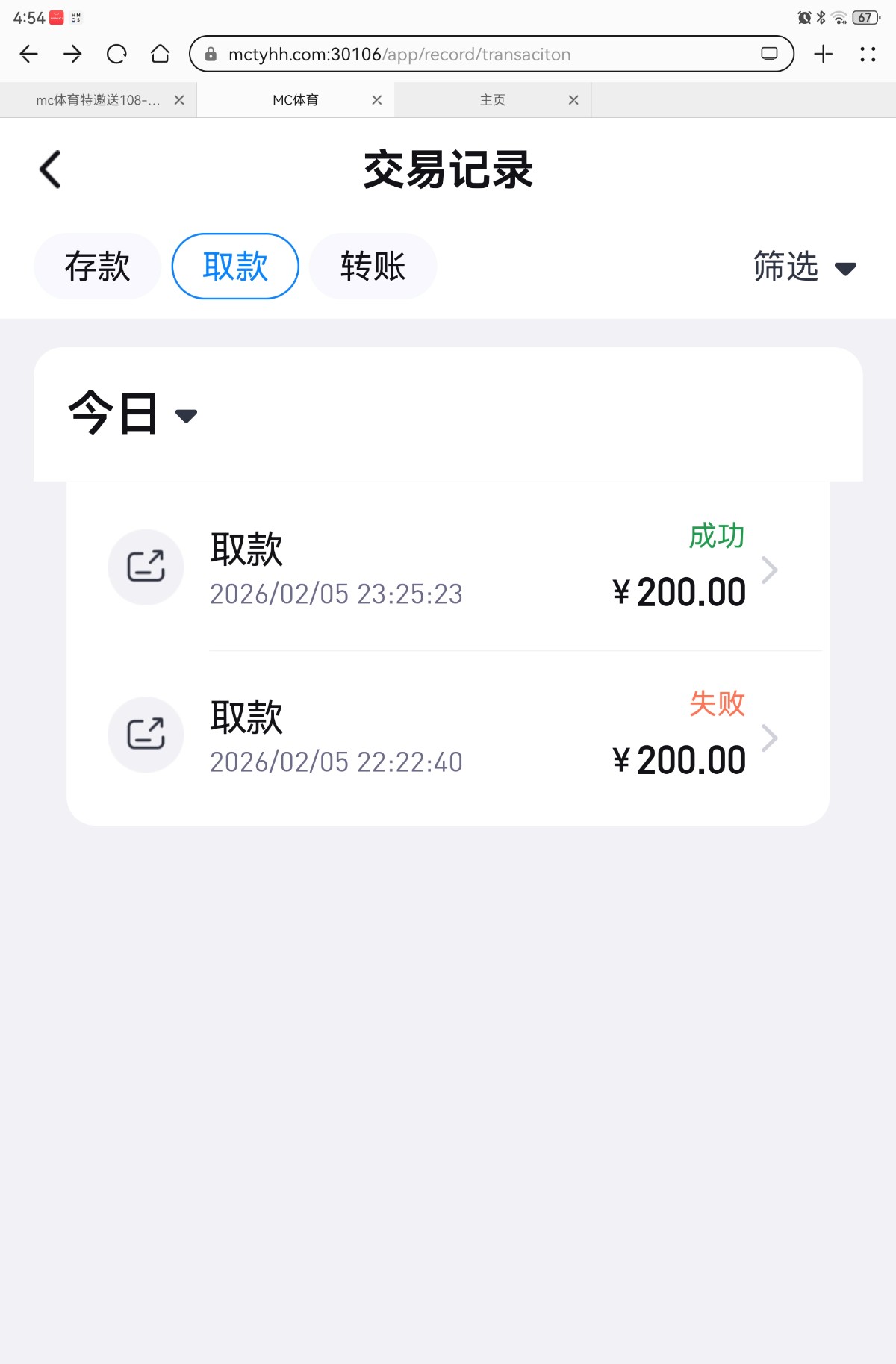Select export icon beside successful withdrawal record

[146, 567]
